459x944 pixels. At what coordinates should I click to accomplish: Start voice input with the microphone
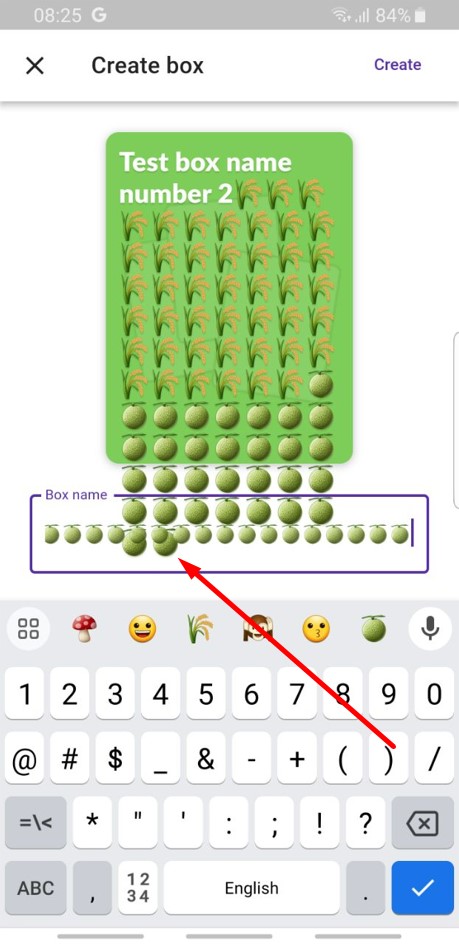429,629
